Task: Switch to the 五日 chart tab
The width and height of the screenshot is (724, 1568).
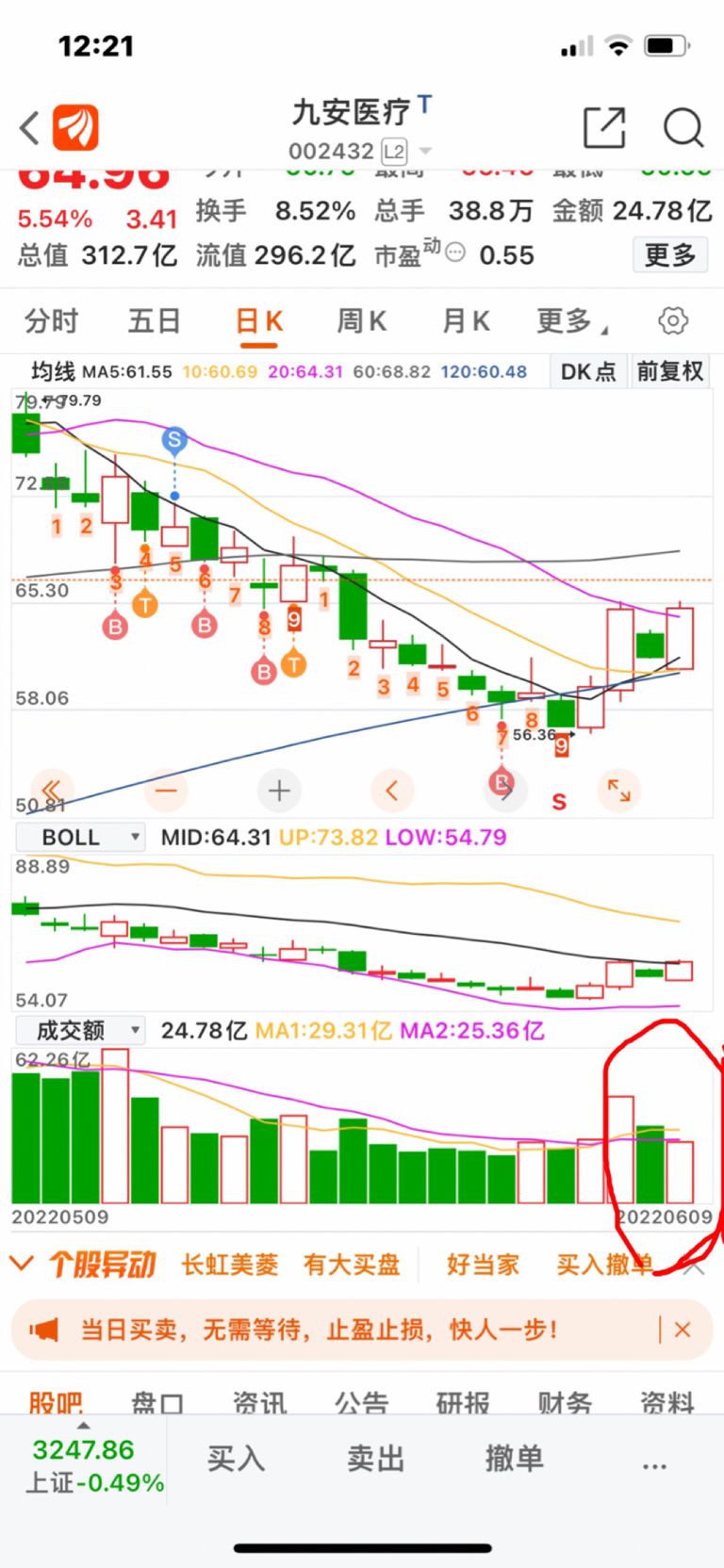Action: tap(154, 321)
